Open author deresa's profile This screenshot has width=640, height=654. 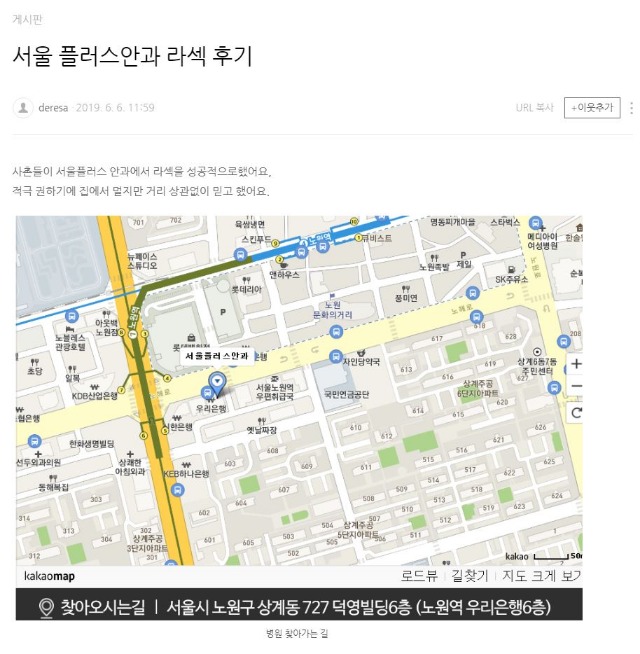click(x=53, y=108)
